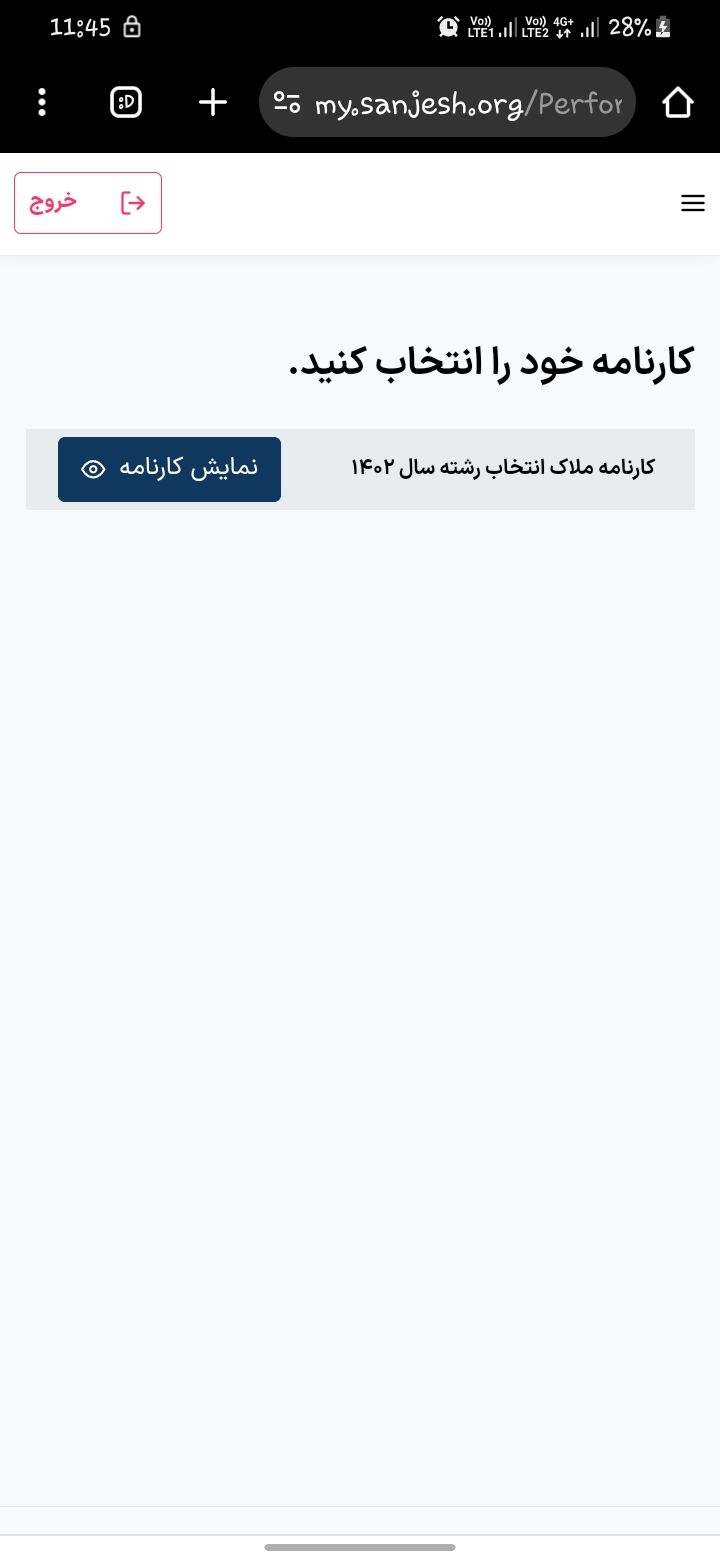Open the browser overflow menu
Screen dimensions: 720x1560
42,102
